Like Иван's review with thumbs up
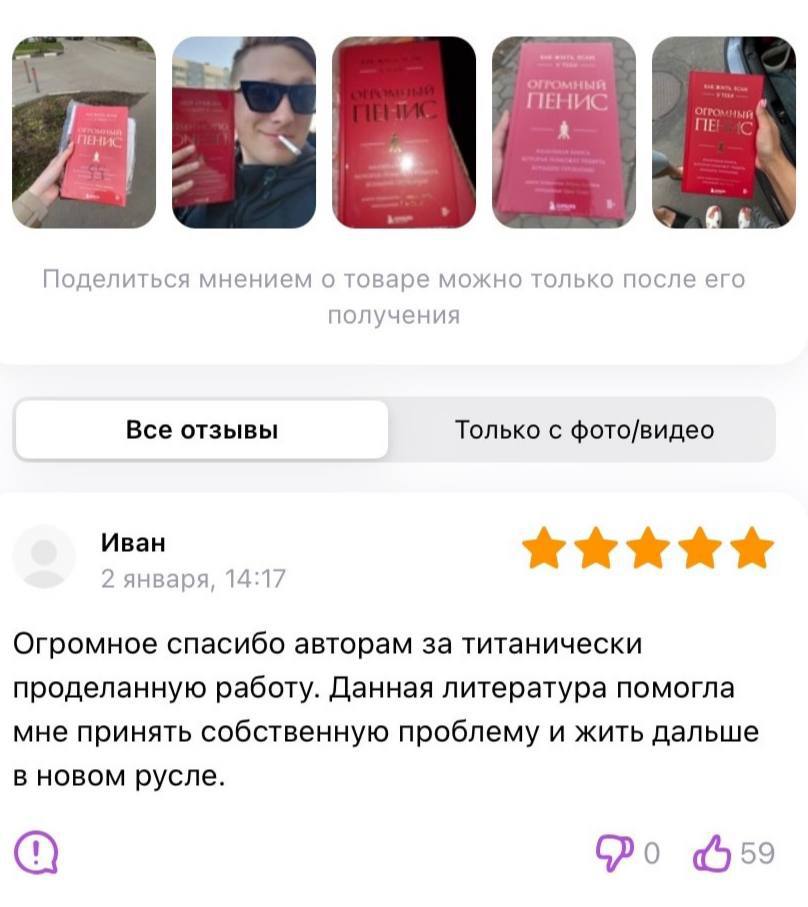This screenshot has height=907, width=808. click(x=712, y=853)
